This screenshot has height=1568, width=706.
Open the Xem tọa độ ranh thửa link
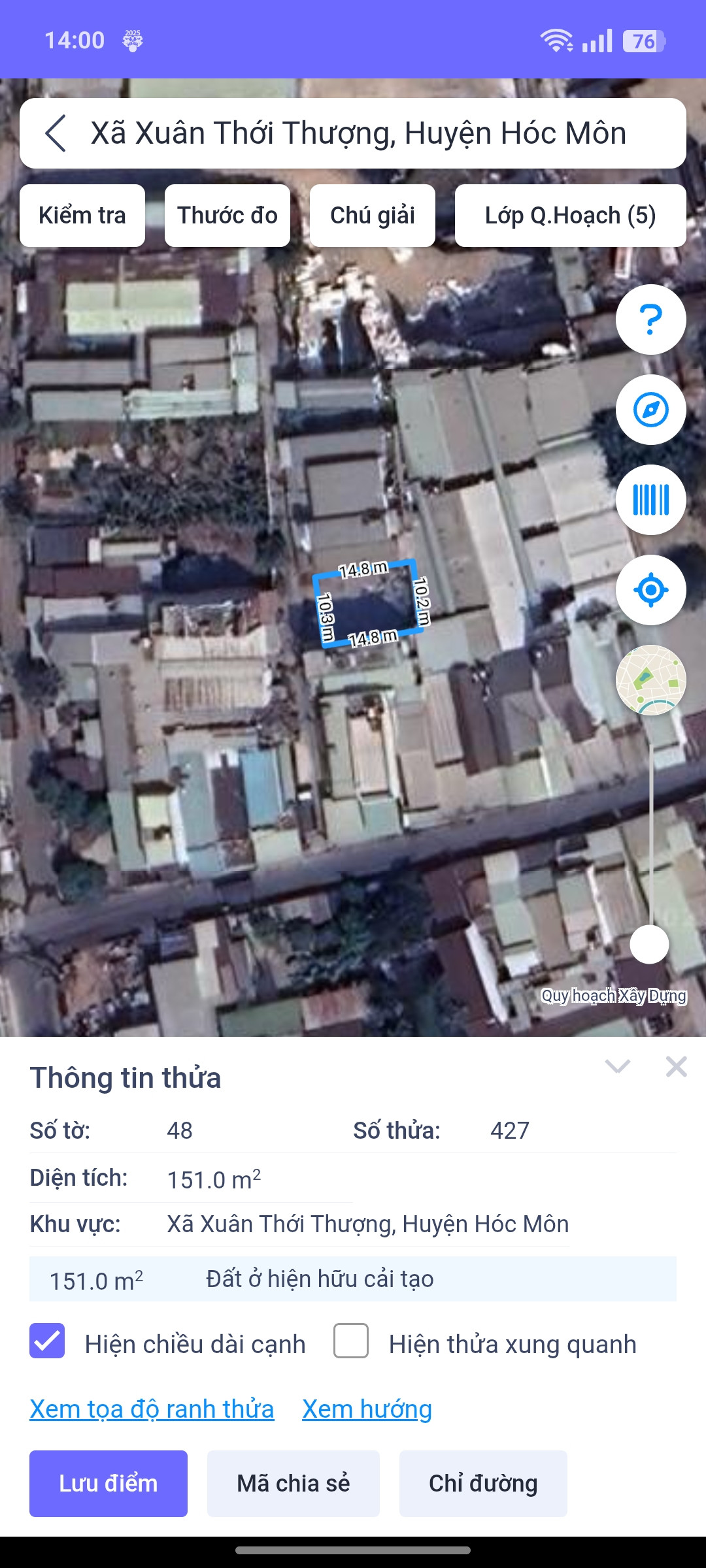pyautogui.click(x=152, y=1409)
